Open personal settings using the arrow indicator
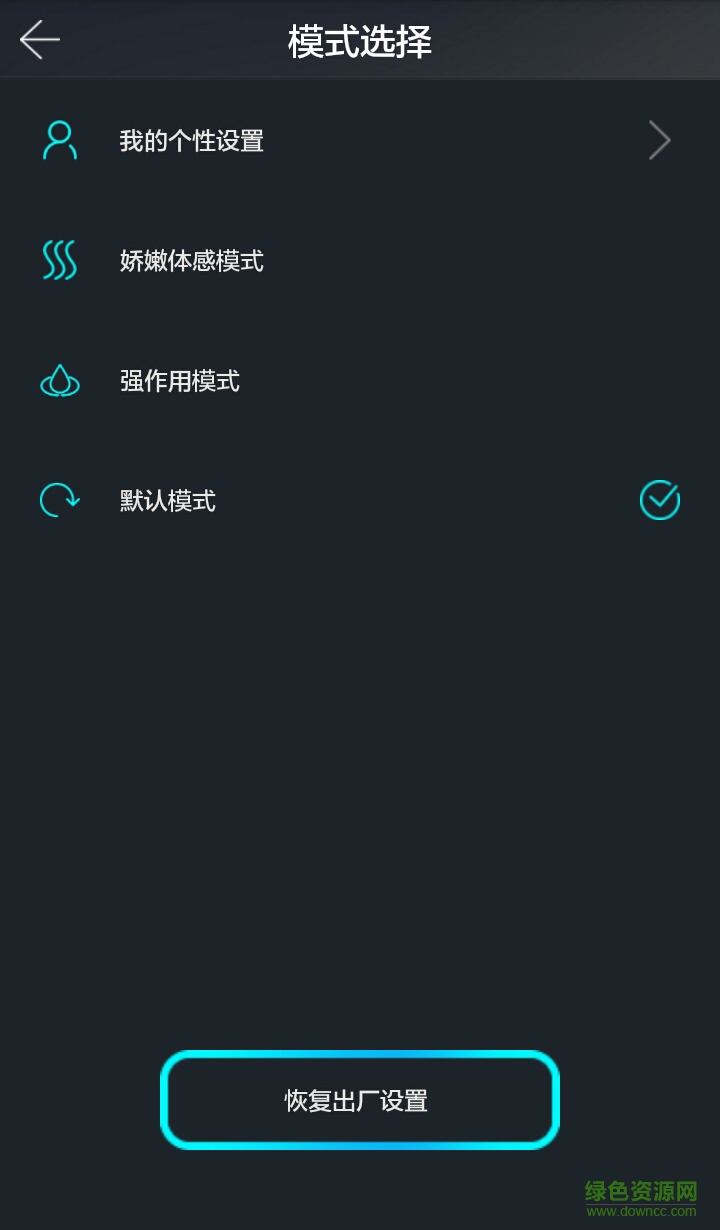This screenshot has width=720, height=1230. (659, 140)
